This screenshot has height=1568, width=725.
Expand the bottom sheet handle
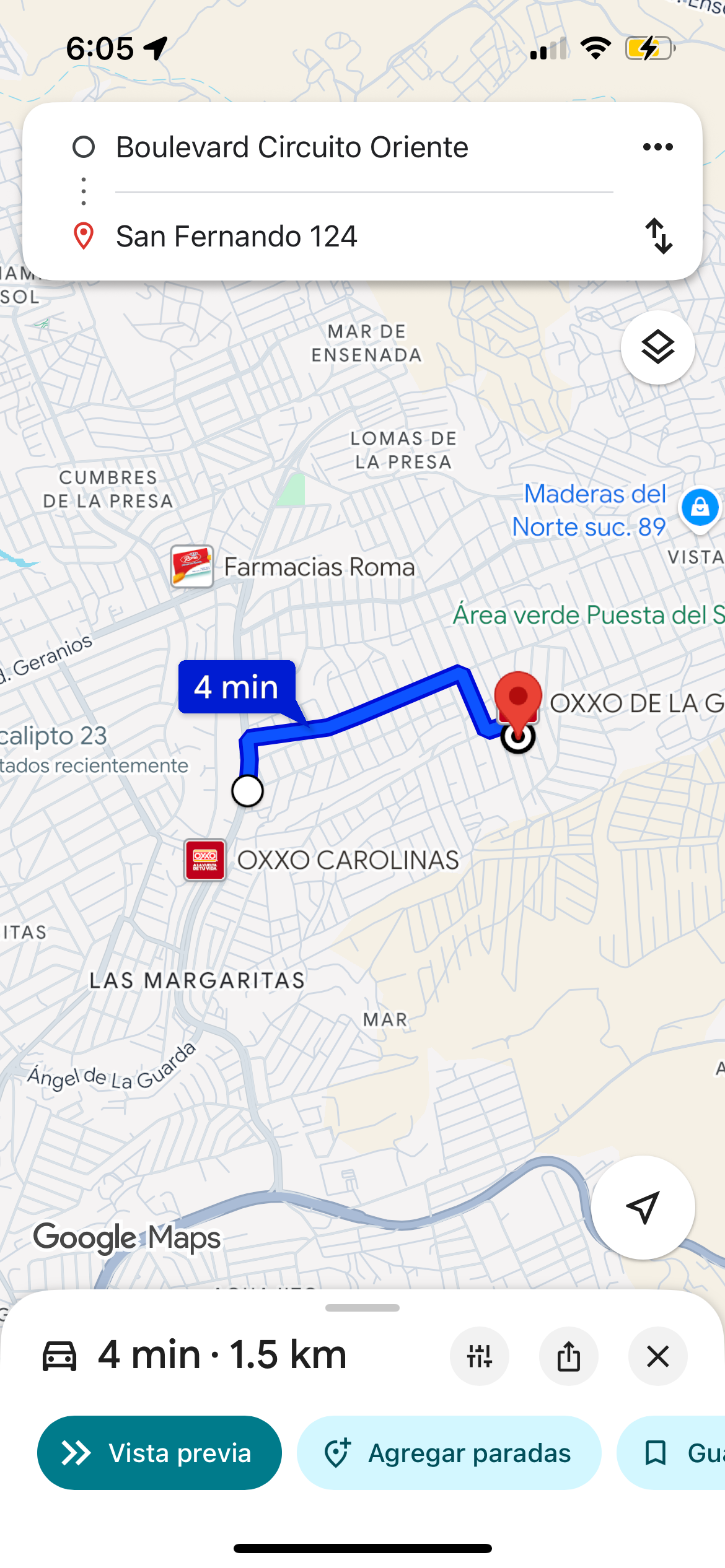pos(362,1308)
